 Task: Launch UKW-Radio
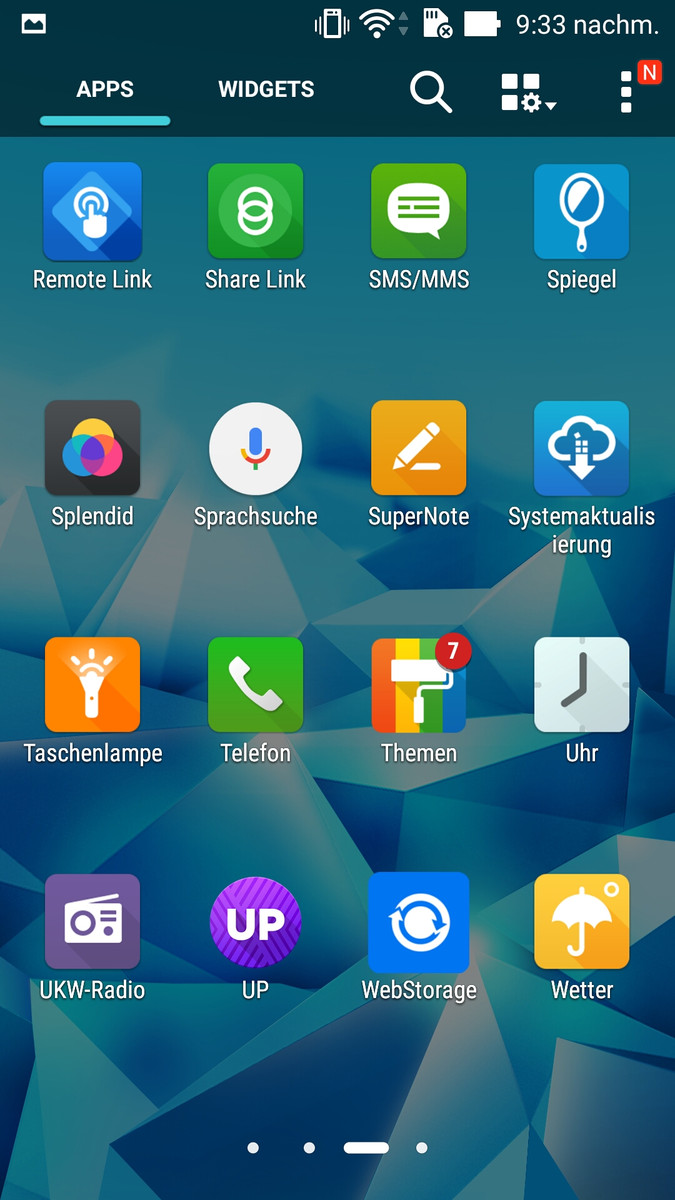(x=92, y=922)
